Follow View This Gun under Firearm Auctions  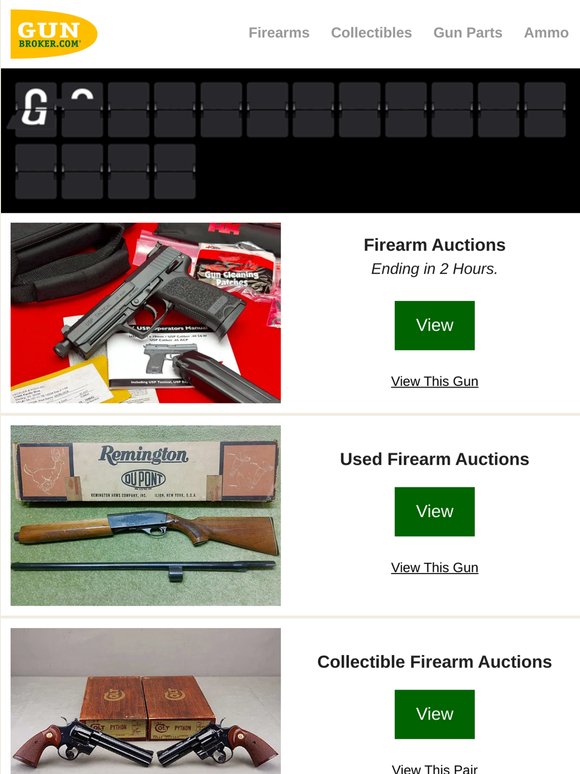tap(434, 381)
